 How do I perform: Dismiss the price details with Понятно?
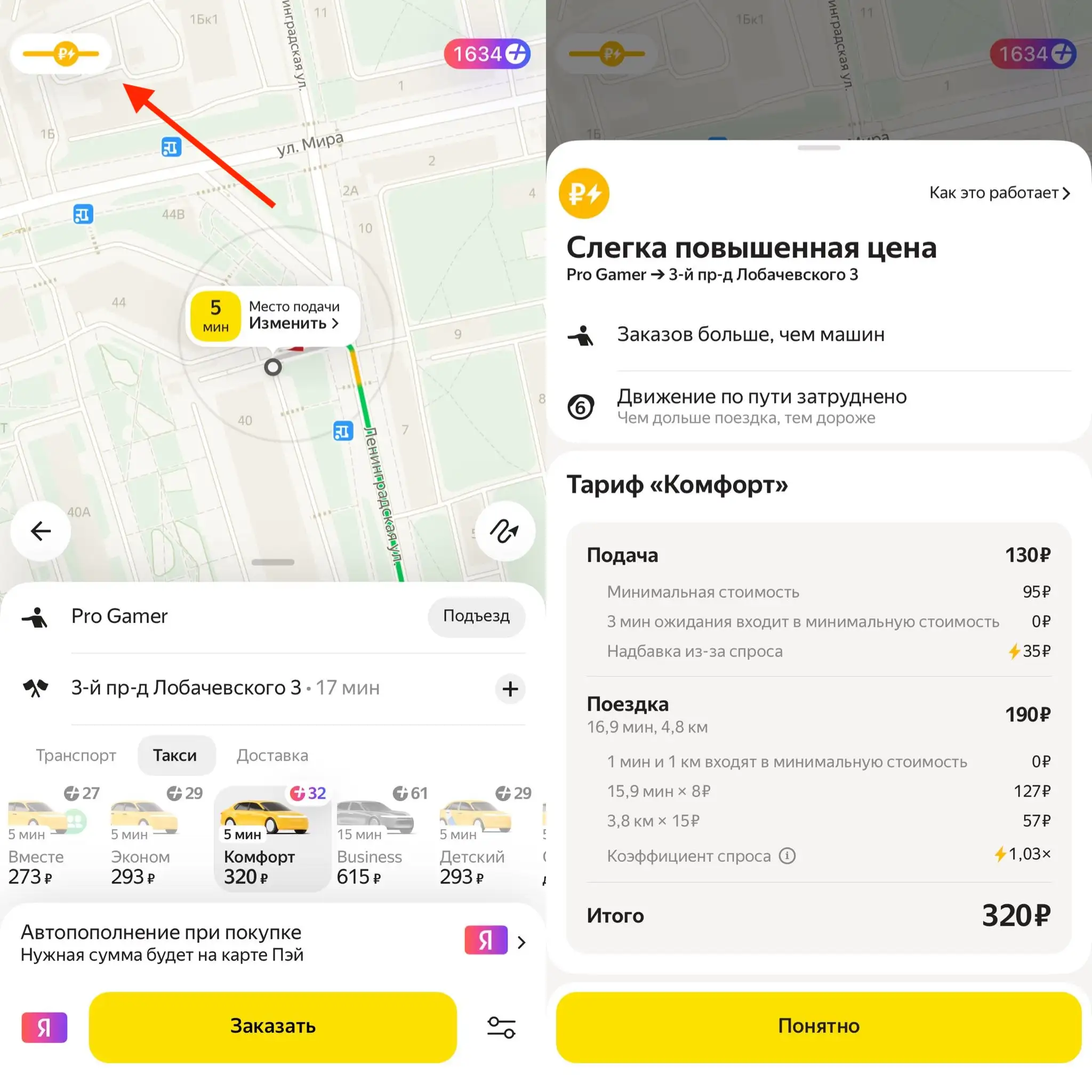[x=818, y=1026]
